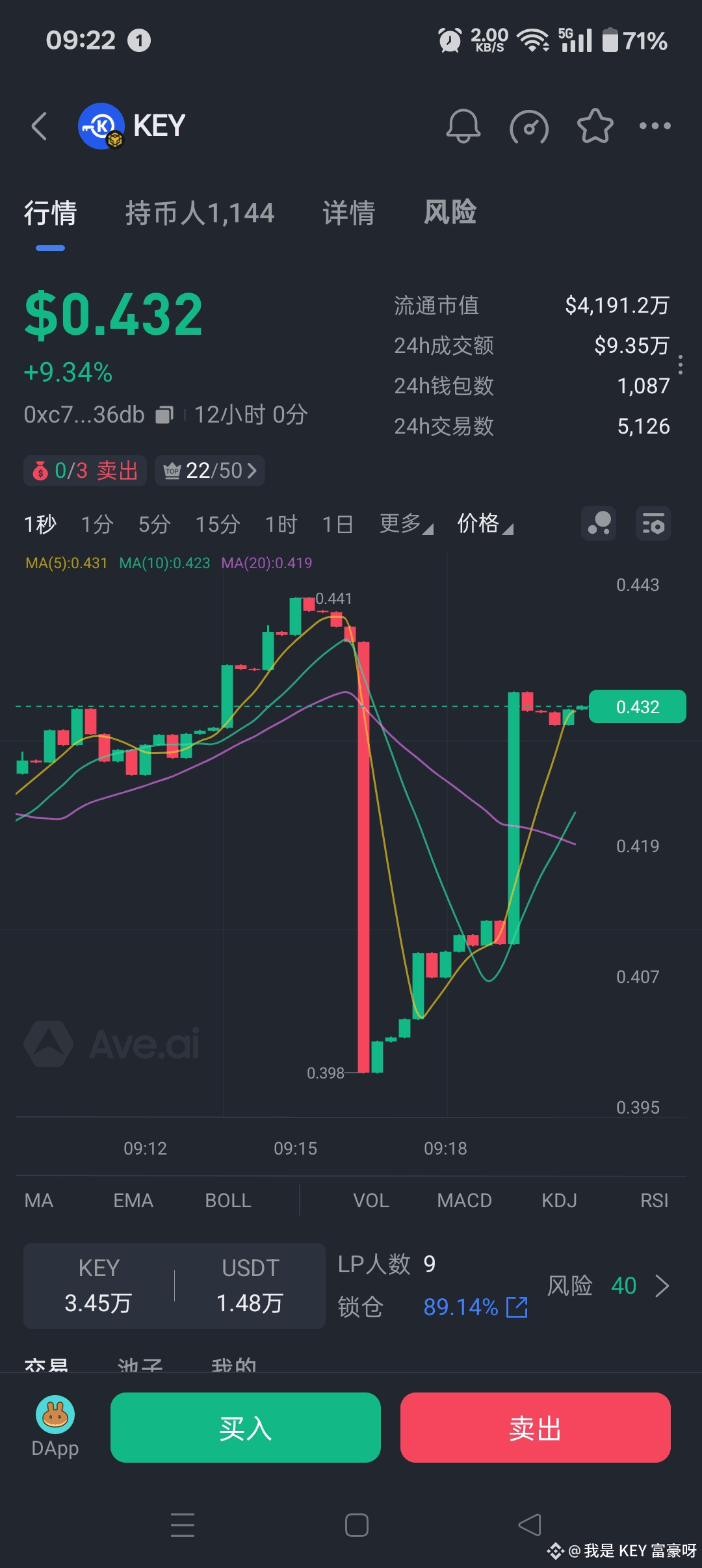Add KEY to favorites with the star
Image resolution: width=702 pixels, height=1568 pixels.
click(595, 126)
